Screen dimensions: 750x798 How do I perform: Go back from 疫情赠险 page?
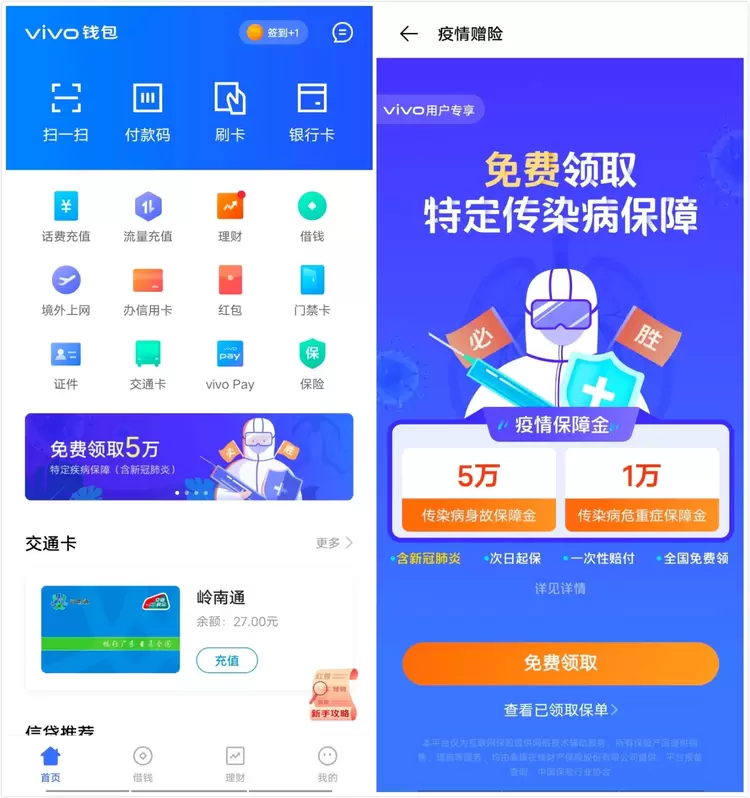[408, 34]
